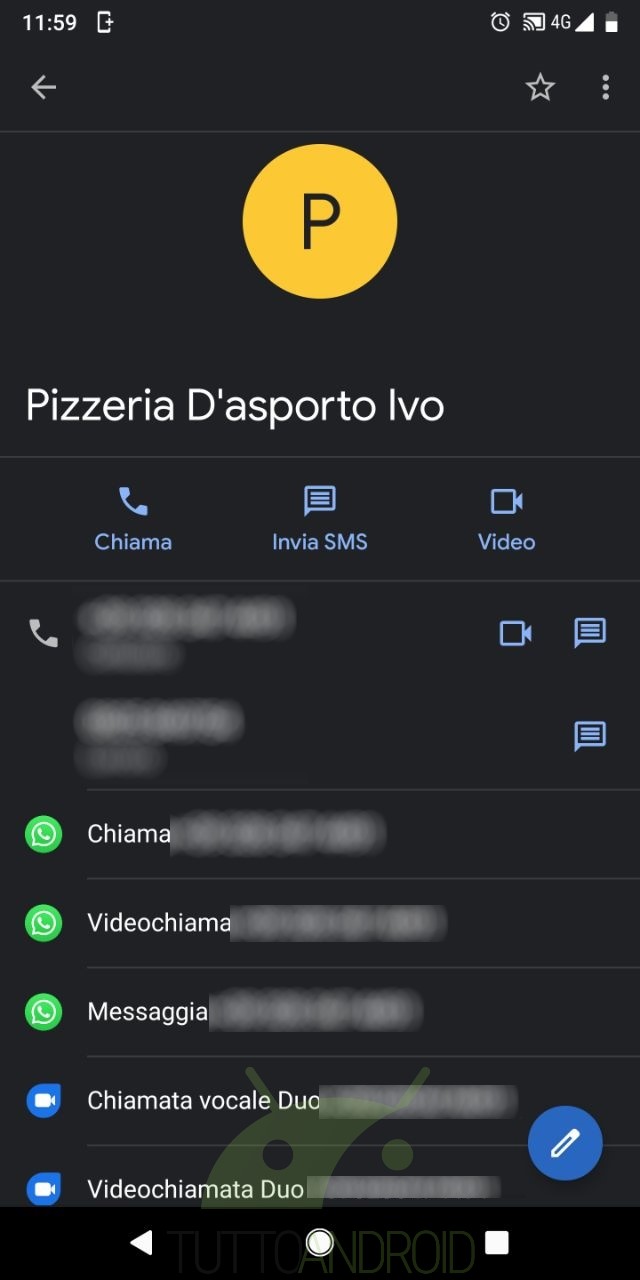Image resolution: width=640 pixels, height=1280 pixels.
Task: Tap the system home button
Action: tap(320, 1243)
